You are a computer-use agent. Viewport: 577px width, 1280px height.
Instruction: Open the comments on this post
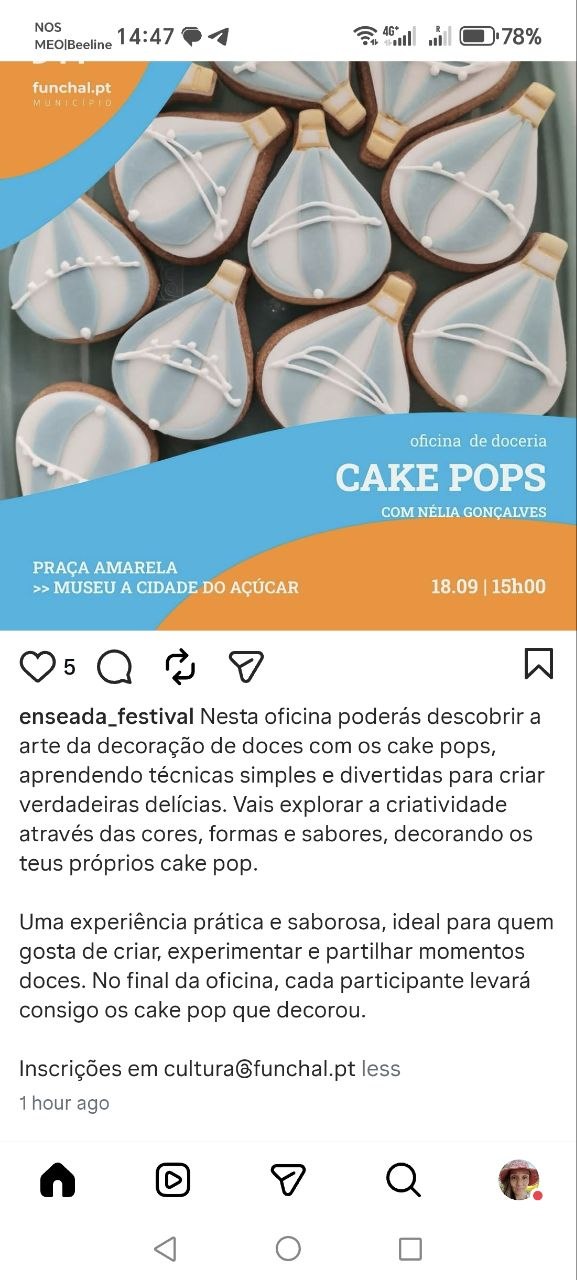point(115,667)
